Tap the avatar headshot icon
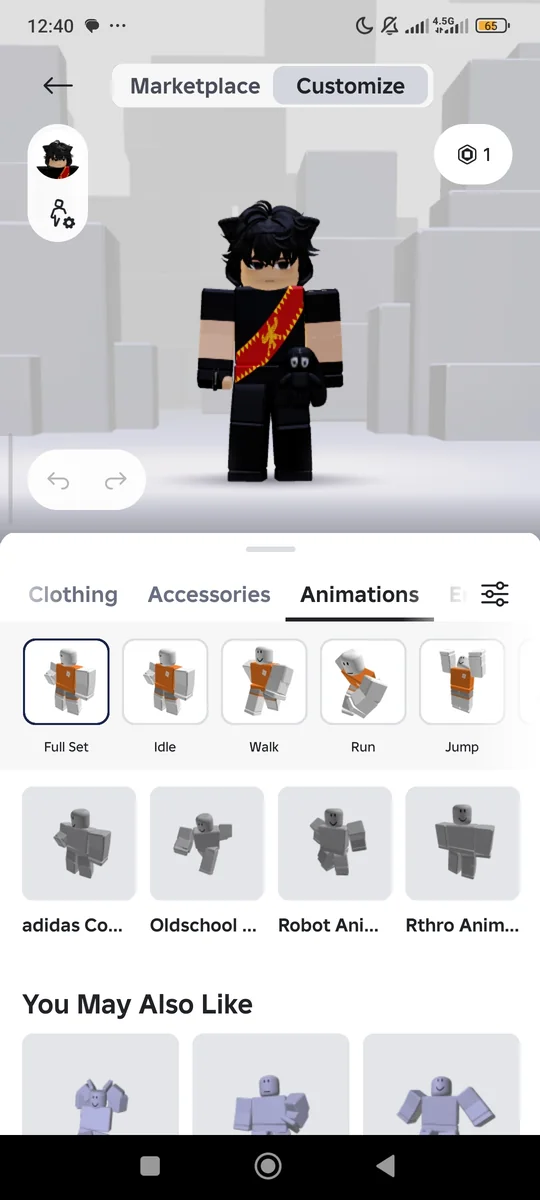 point(58,158)
